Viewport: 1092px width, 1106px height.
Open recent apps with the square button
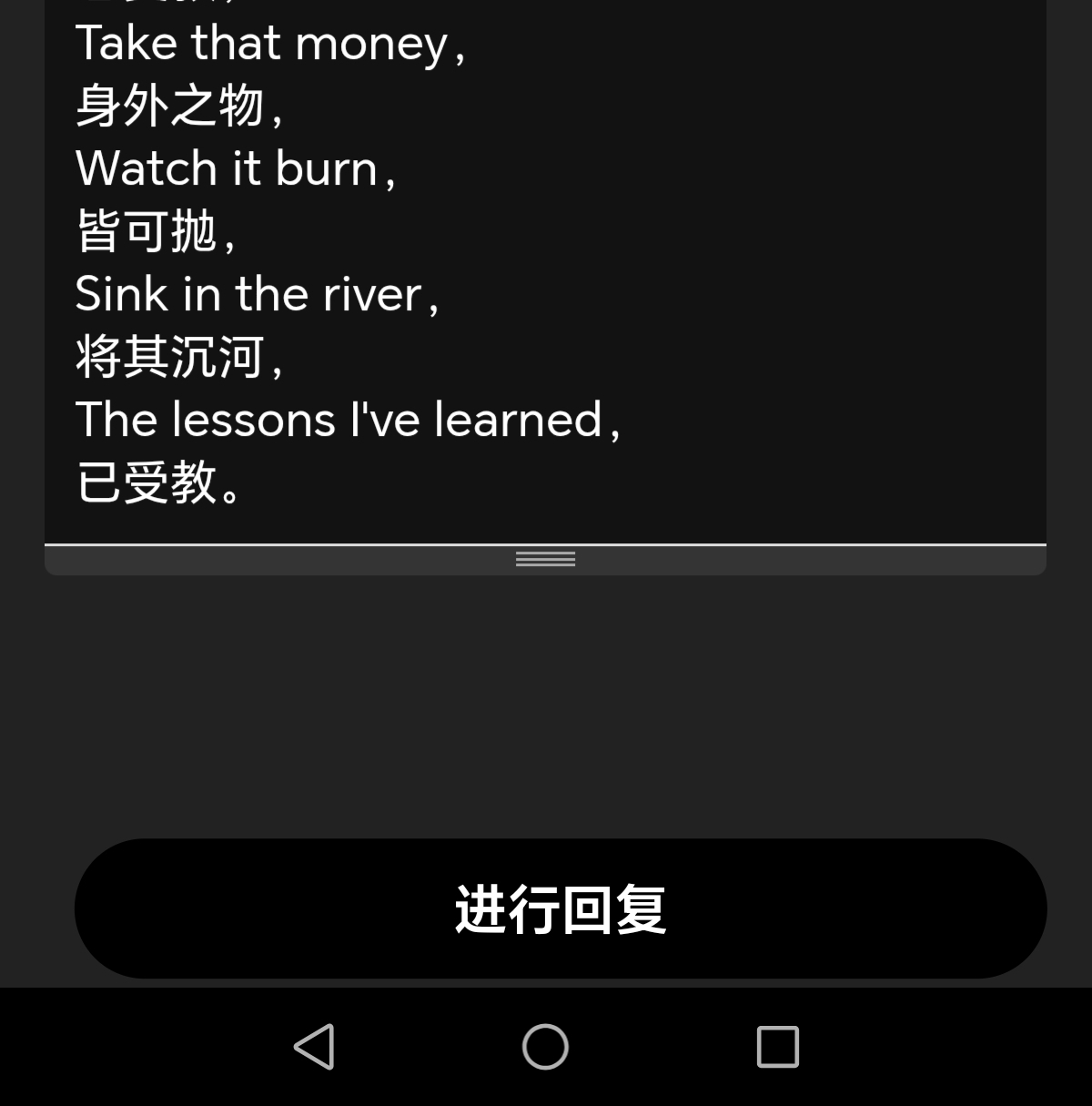[x=778, y=1045]
